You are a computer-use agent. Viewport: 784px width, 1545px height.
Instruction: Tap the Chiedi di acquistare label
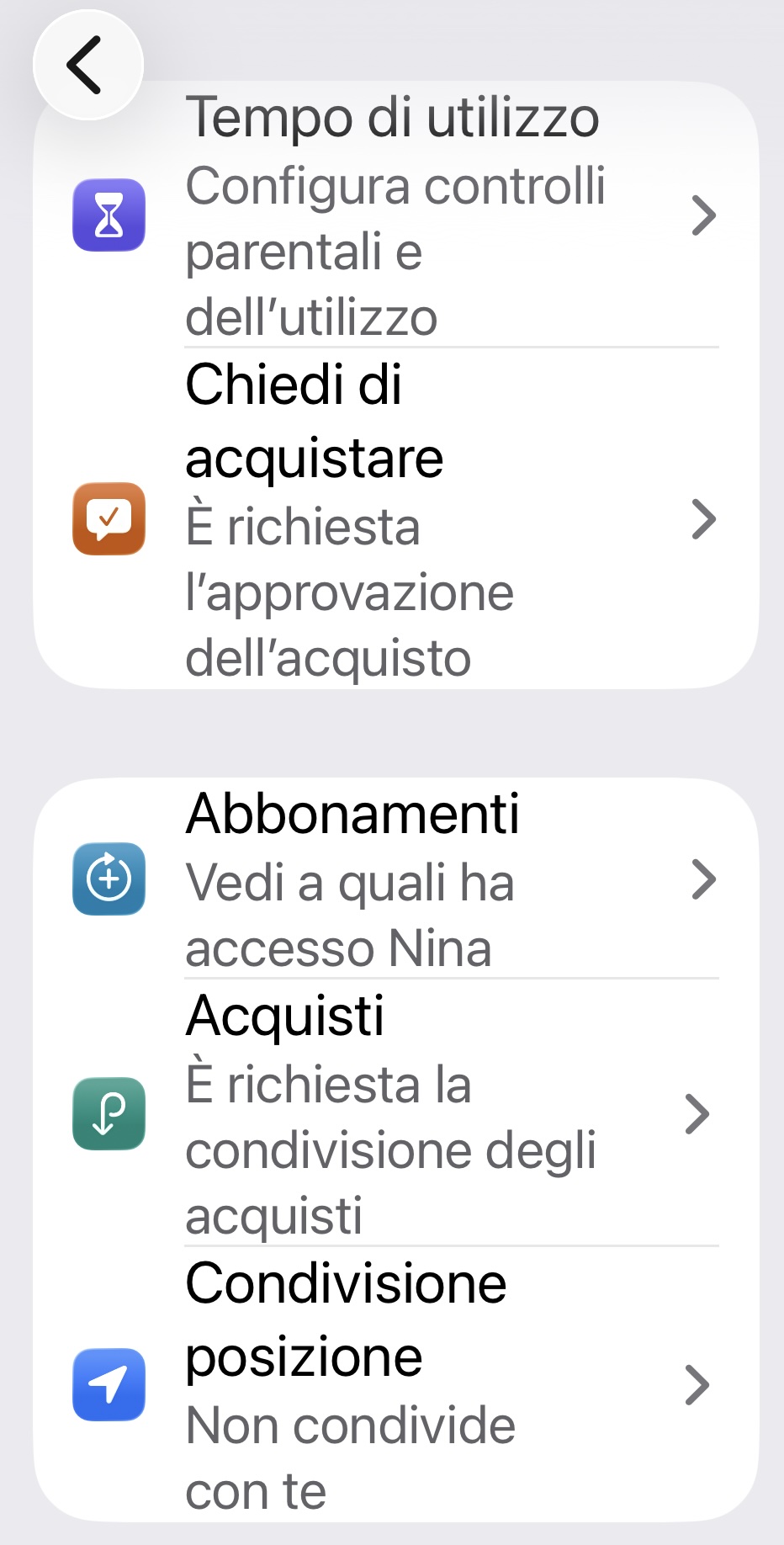pos(314,421)
